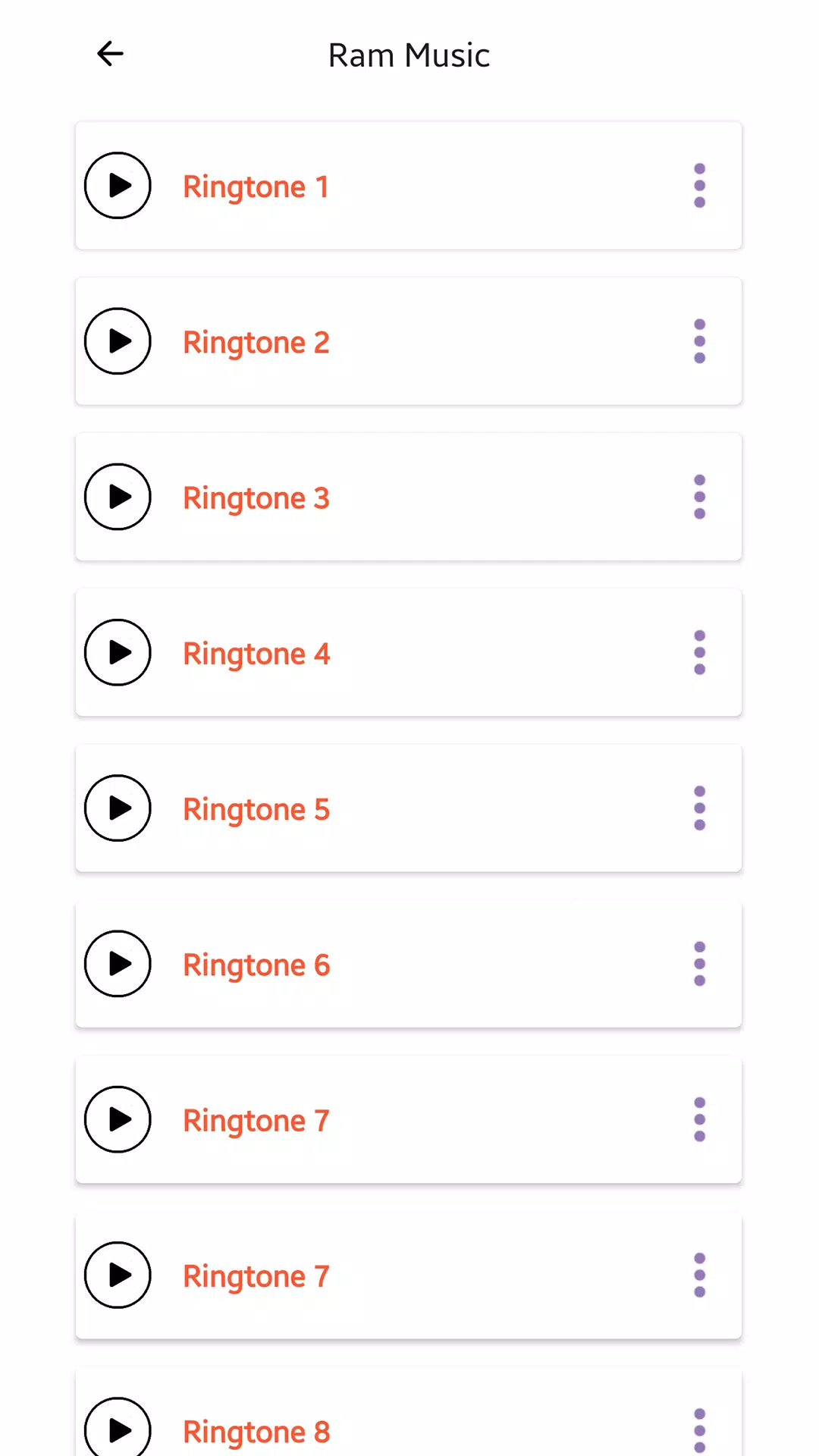819x1456 pixels.
Task: Play Ringtone 2
Action: 118,341
